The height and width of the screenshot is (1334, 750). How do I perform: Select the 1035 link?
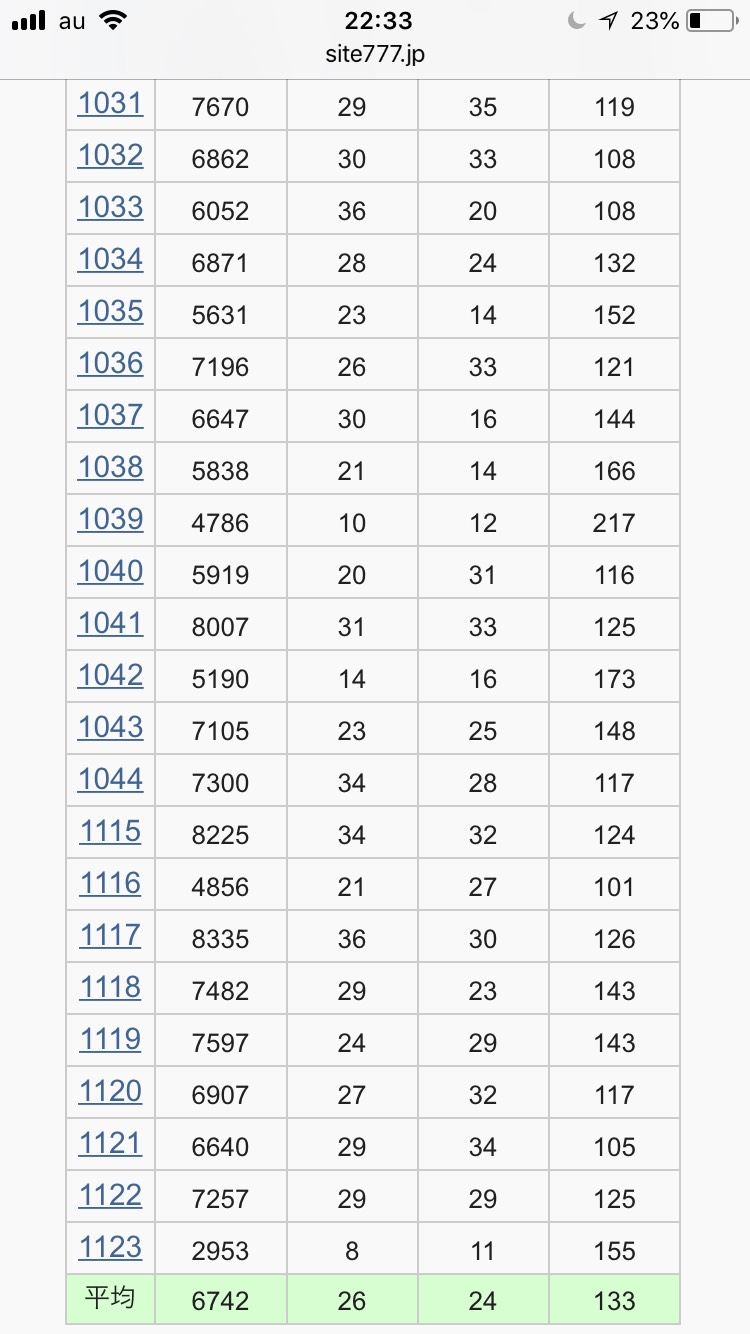coord(110,312)
